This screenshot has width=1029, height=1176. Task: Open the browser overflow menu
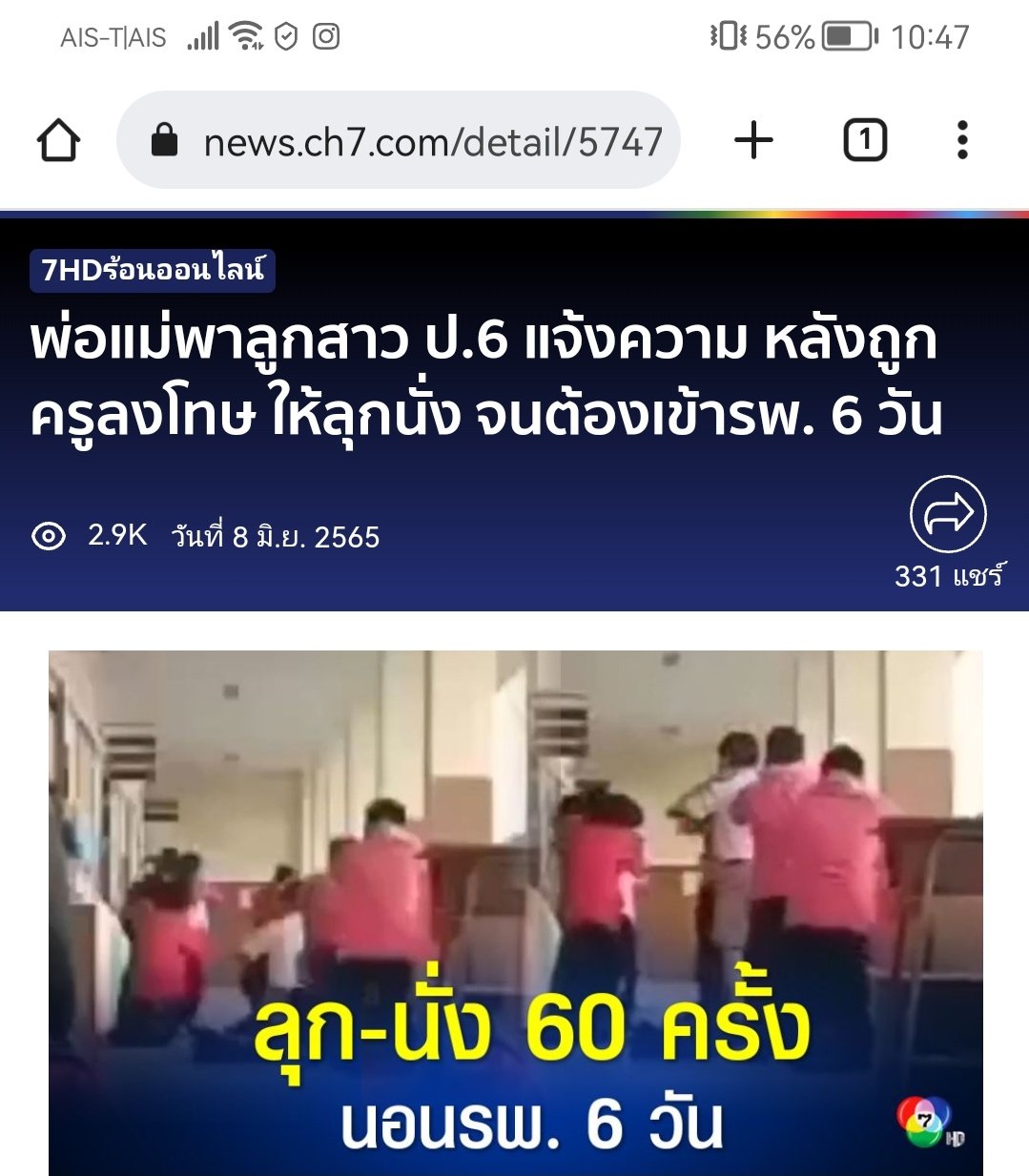962,141
